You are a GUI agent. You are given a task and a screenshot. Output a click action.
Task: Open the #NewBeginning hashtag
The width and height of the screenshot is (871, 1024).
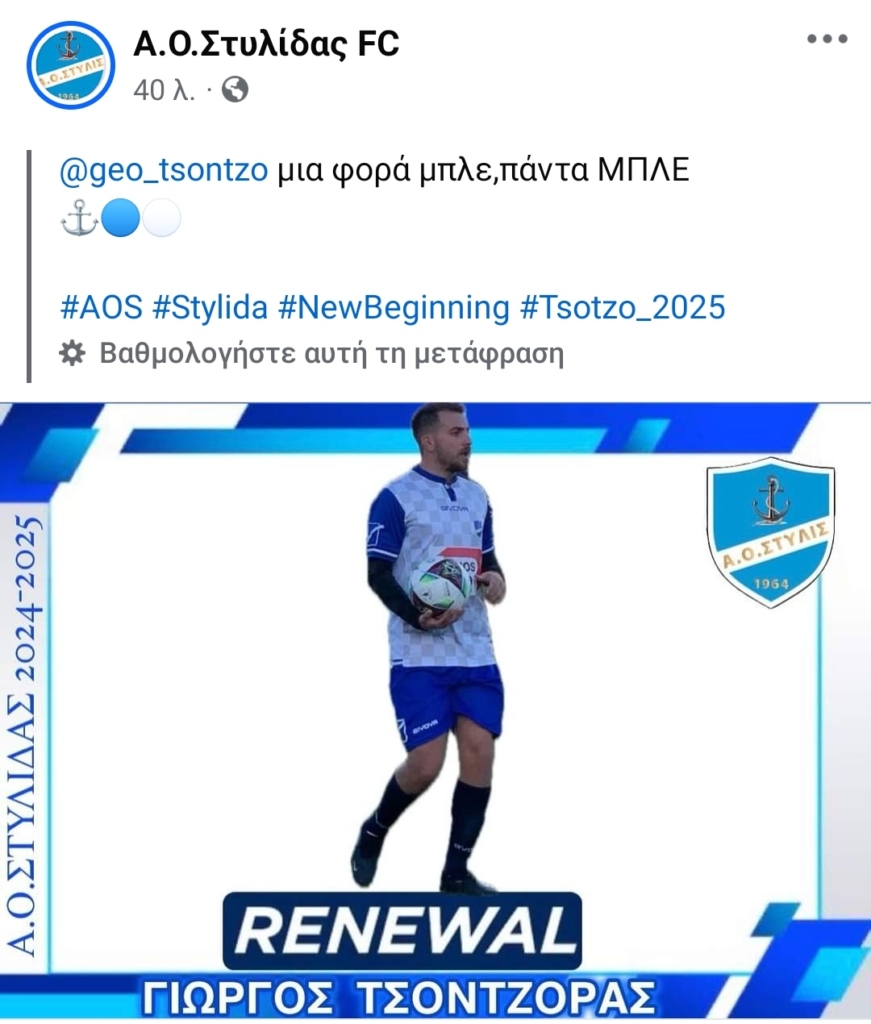click(393, 307)
